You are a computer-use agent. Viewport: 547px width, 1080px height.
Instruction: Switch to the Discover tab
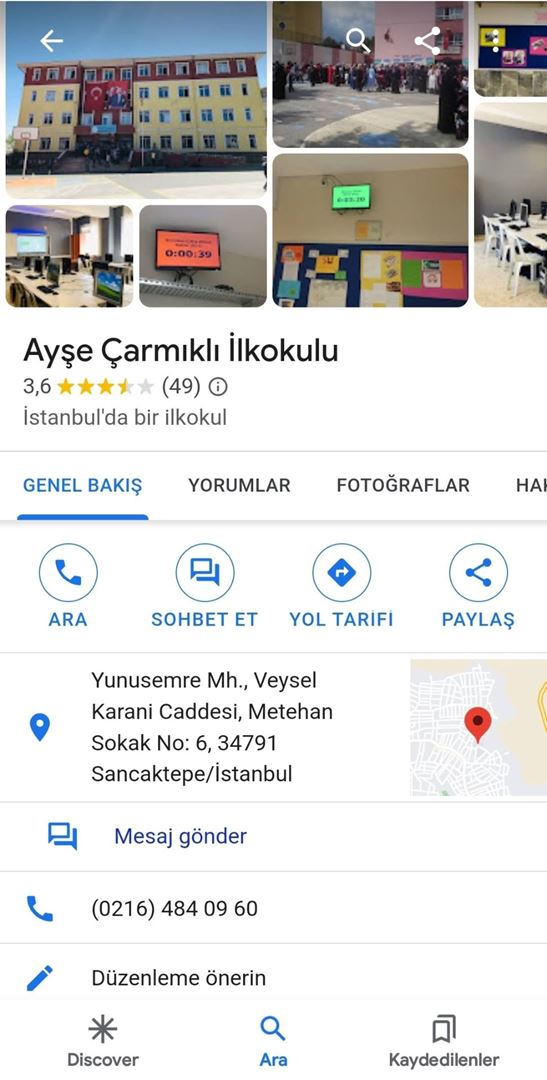click(103, 1040)
